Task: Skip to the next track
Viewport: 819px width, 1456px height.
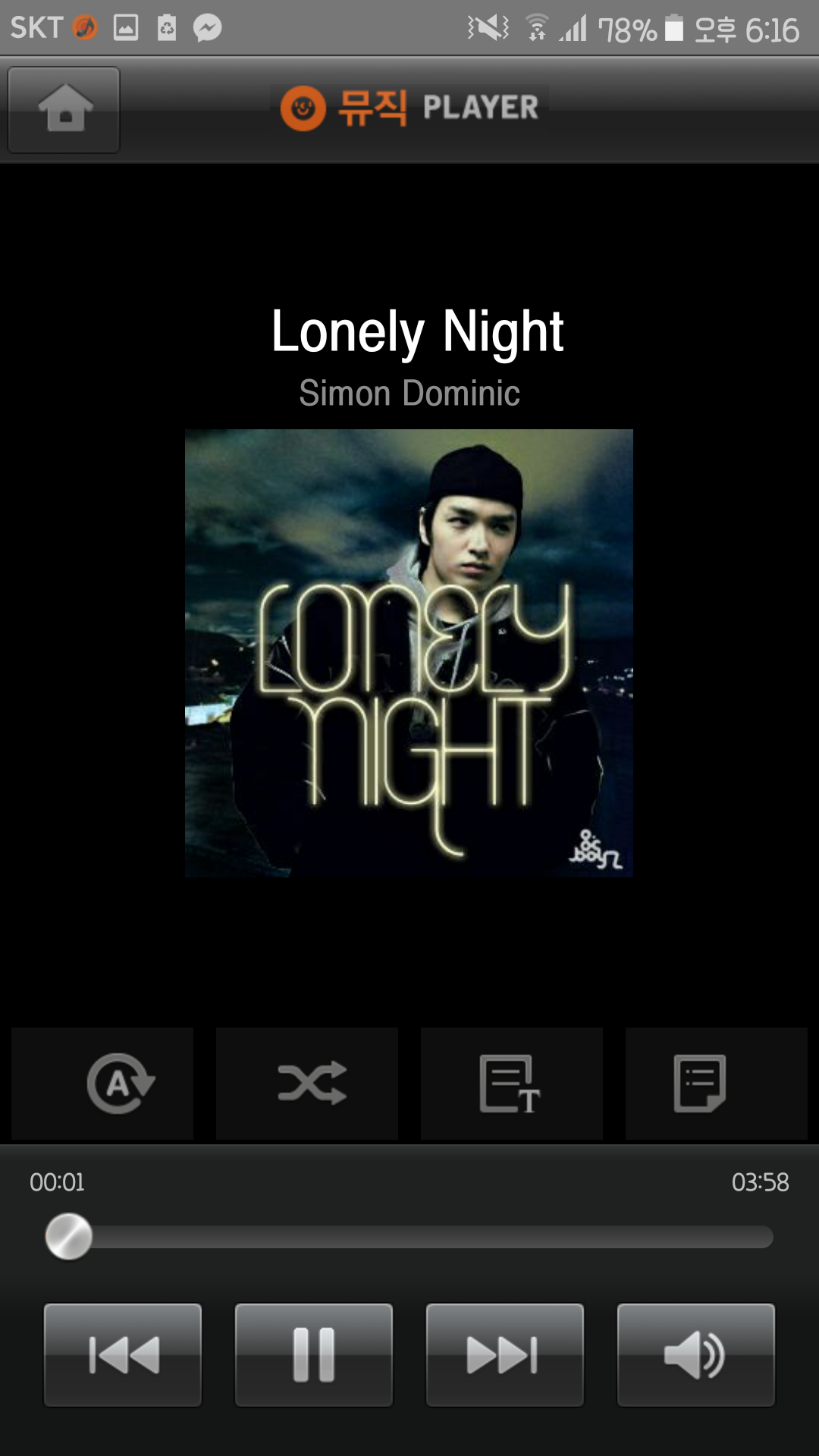Action: coord(505,1354)
